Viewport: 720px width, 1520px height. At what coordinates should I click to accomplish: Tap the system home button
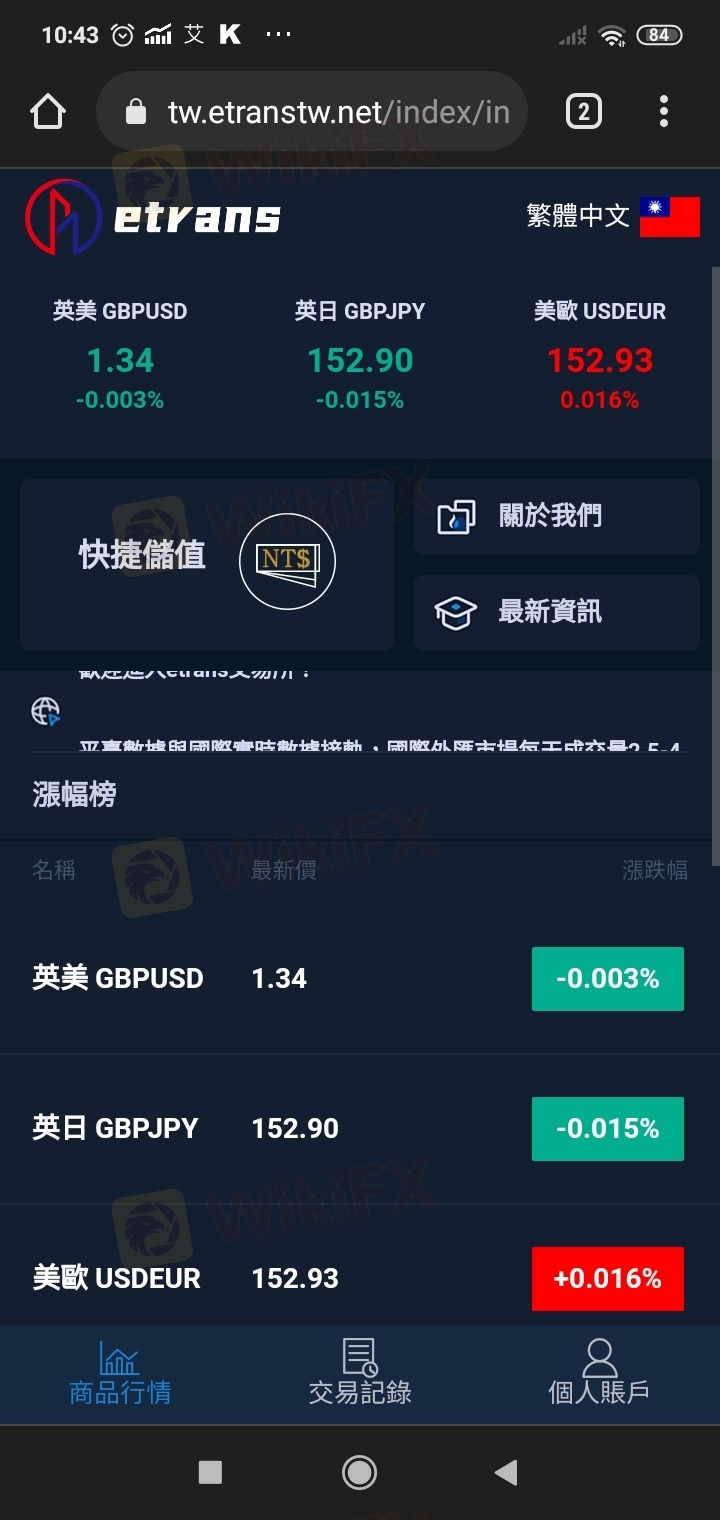[359, 1472]
